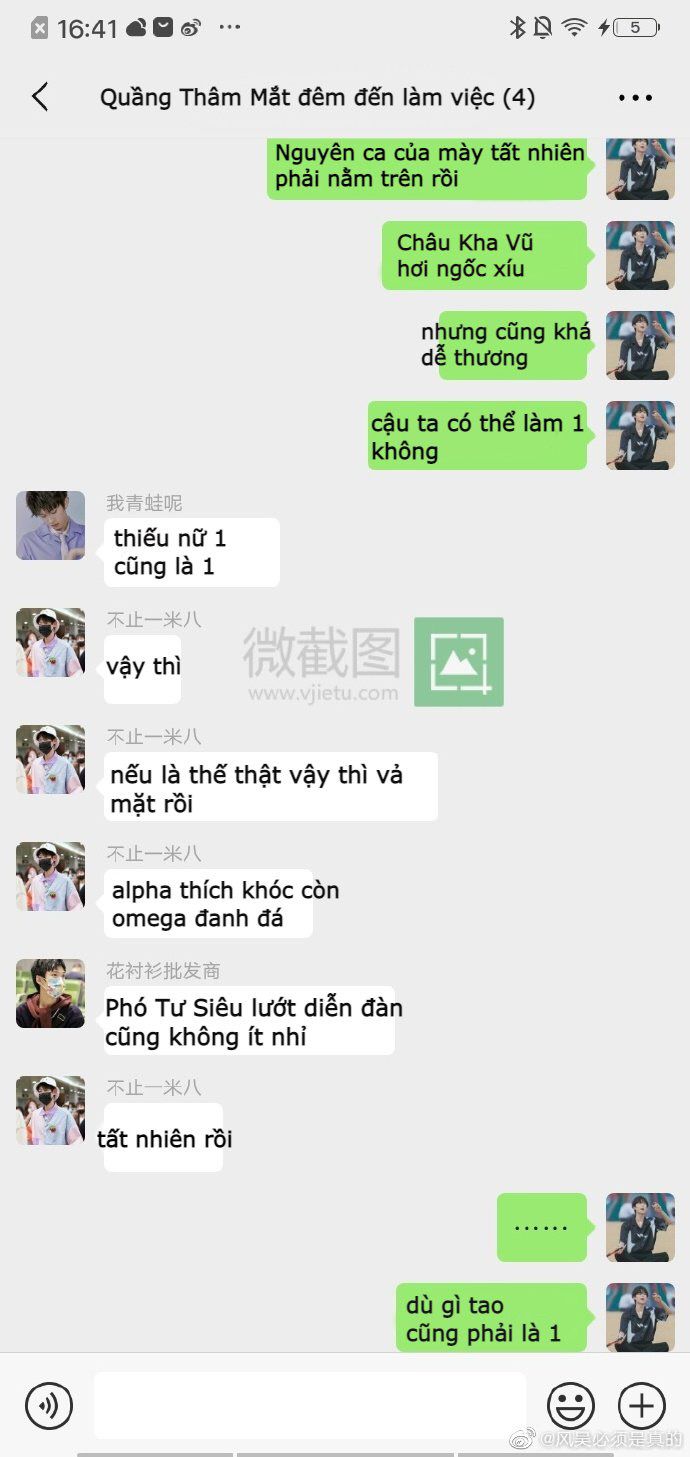The image size is (690, 1457).
Task: Switch to voice message input
Action: (48, 1405)
